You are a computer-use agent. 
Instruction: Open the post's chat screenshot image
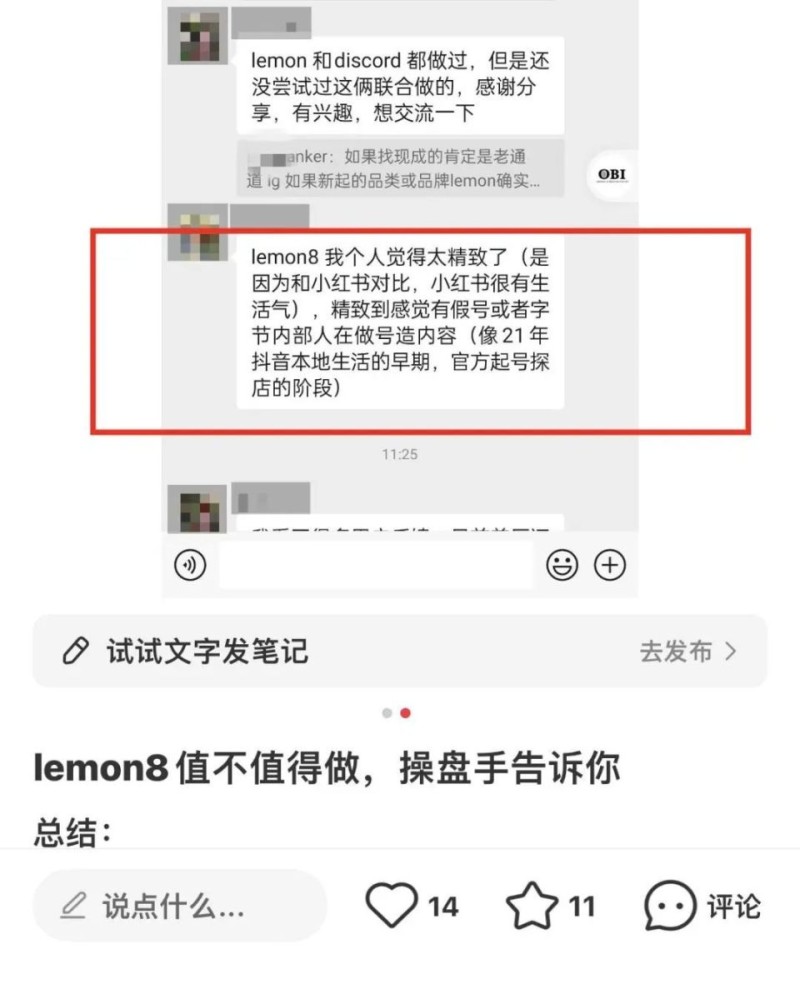point(400,298)
